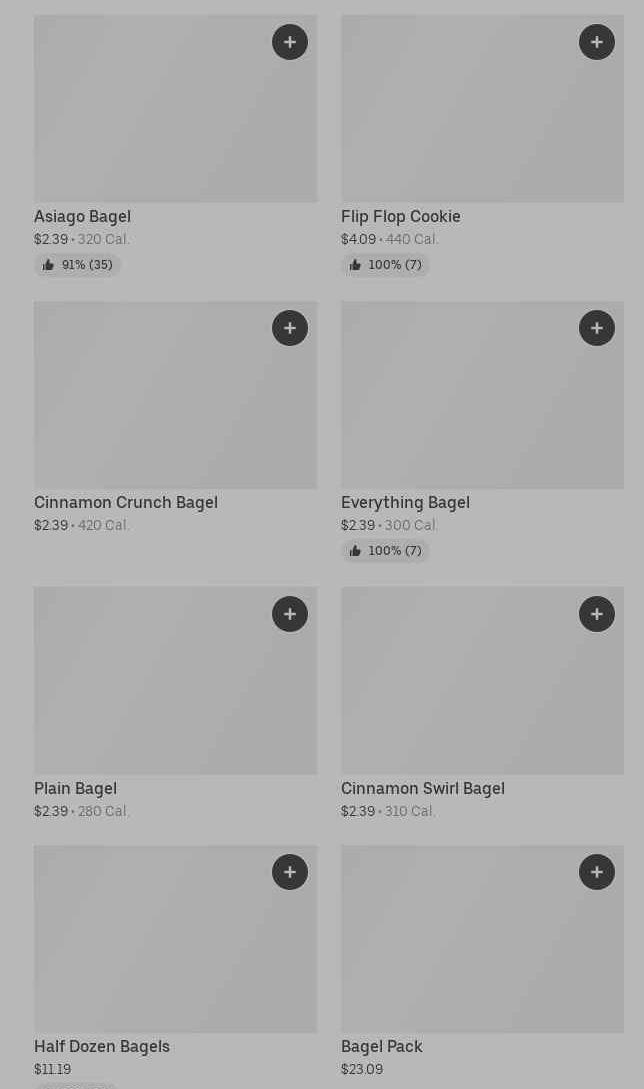This screenshot has width=644, height=1089.
Task: Open the Asiago Bagel item card
Action: tap(176, 146)
